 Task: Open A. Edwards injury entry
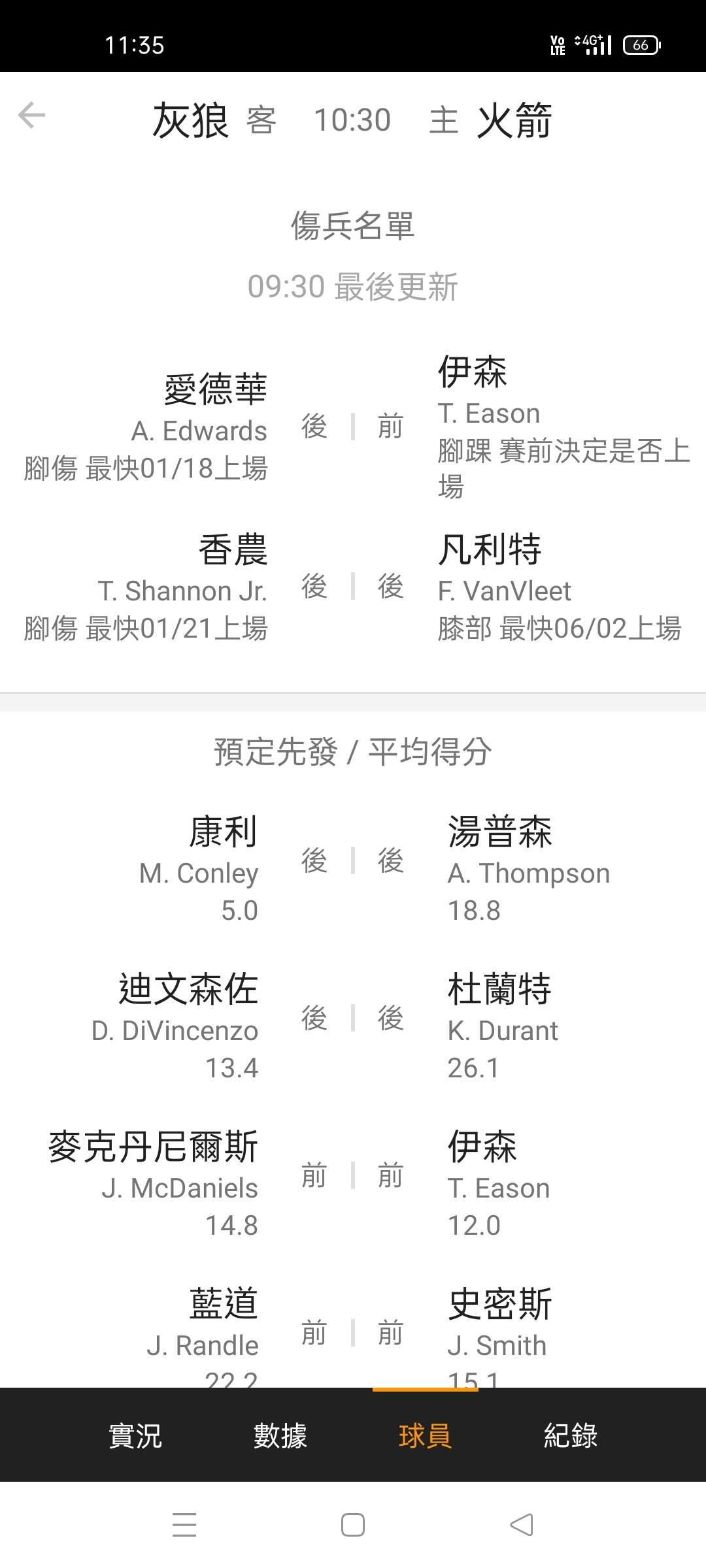coord(146,427)
